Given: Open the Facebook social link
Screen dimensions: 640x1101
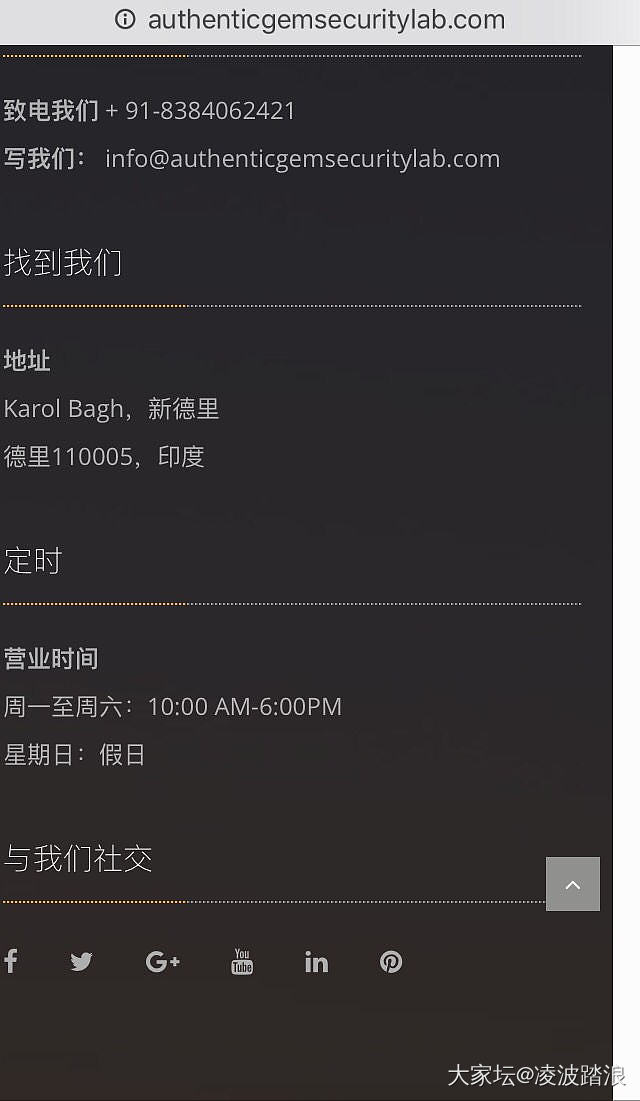Looking at the screenshot, I should [10, 962].
